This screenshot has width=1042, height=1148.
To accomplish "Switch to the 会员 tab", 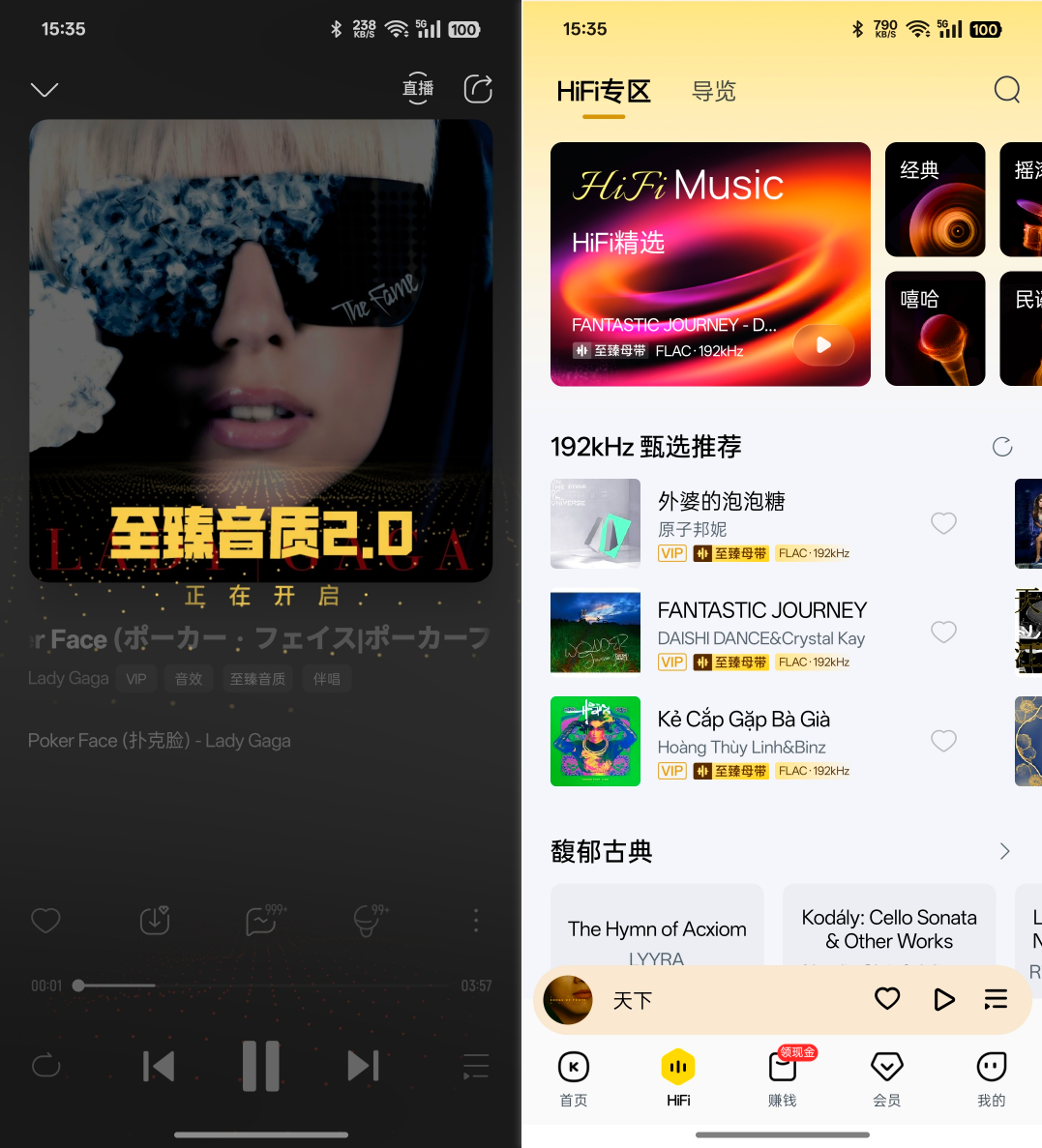I will coord(886,1077).
